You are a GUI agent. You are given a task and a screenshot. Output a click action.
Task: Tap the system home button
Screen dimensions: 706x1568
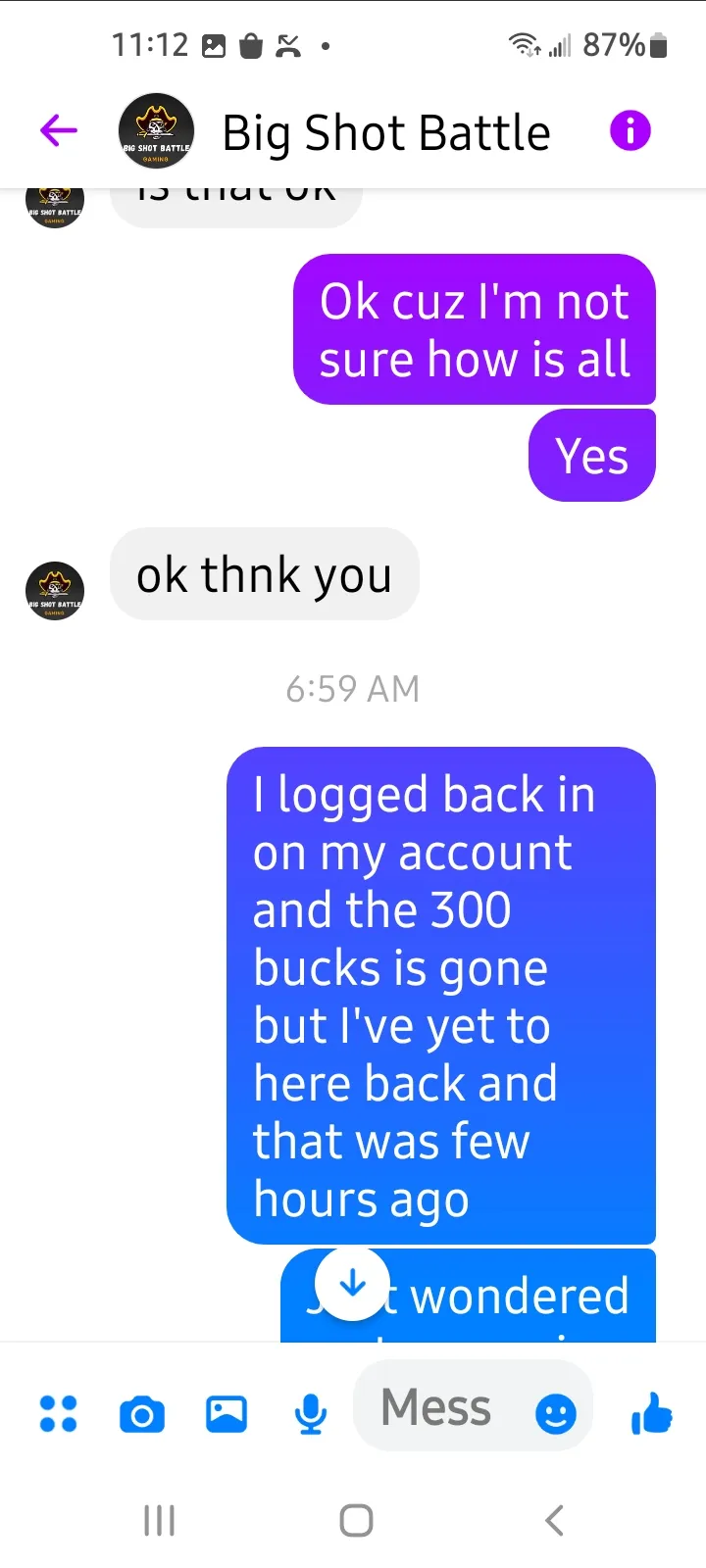tap(356, 1521)
